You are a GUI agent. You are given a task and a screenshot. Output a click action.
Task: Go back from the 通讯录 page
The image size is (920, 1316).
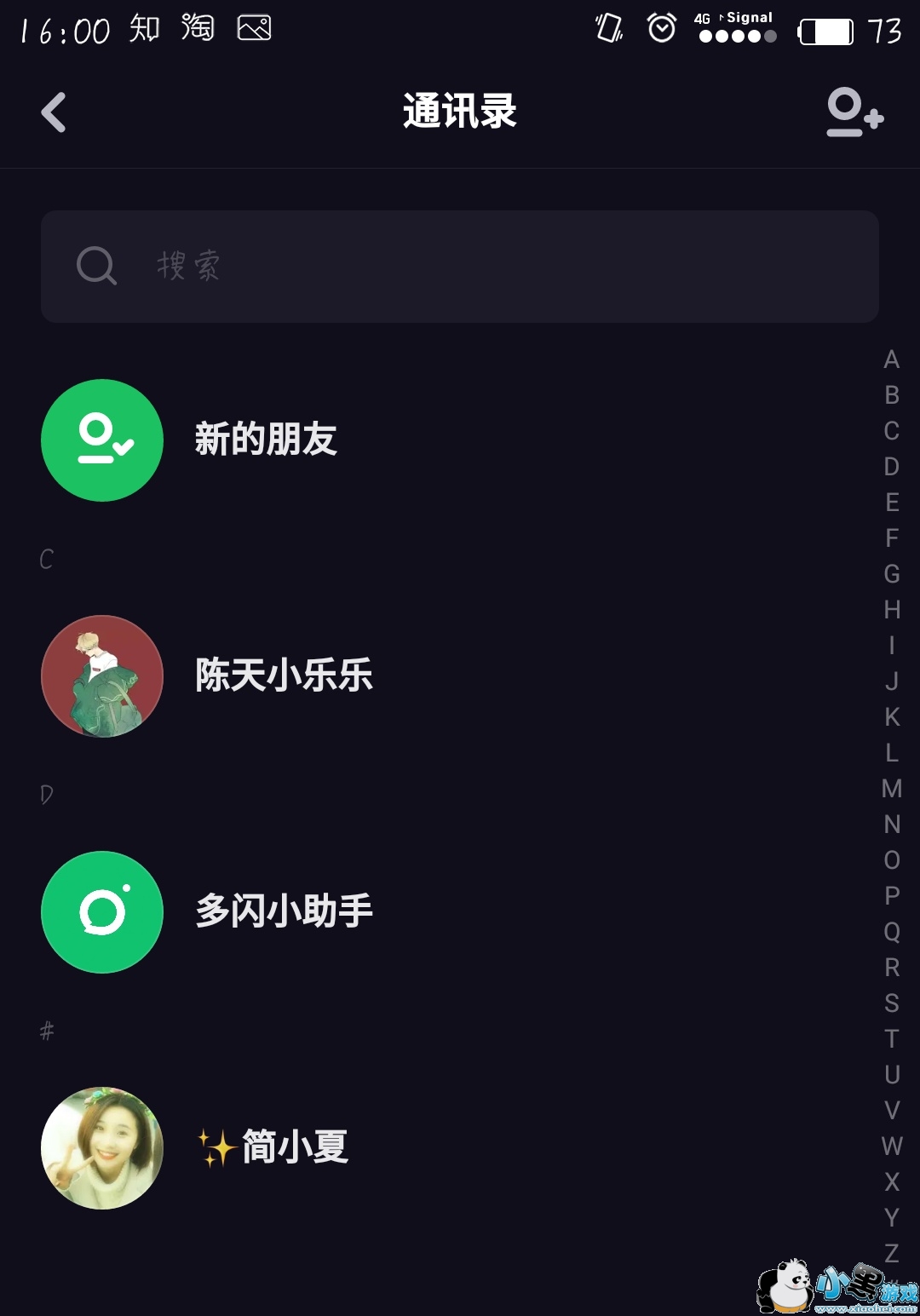pos(54,112)
